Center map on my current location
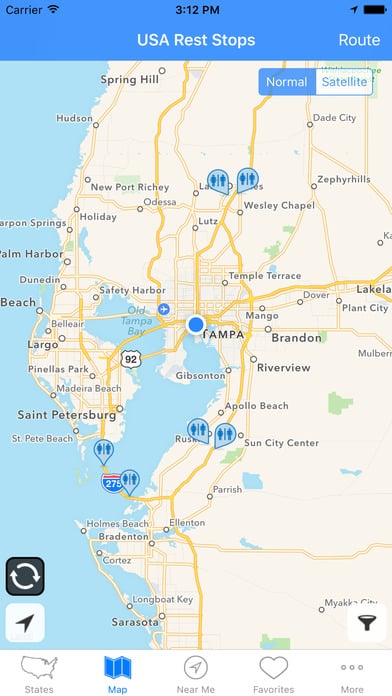The image size is (392, 696). pos(25,623)
